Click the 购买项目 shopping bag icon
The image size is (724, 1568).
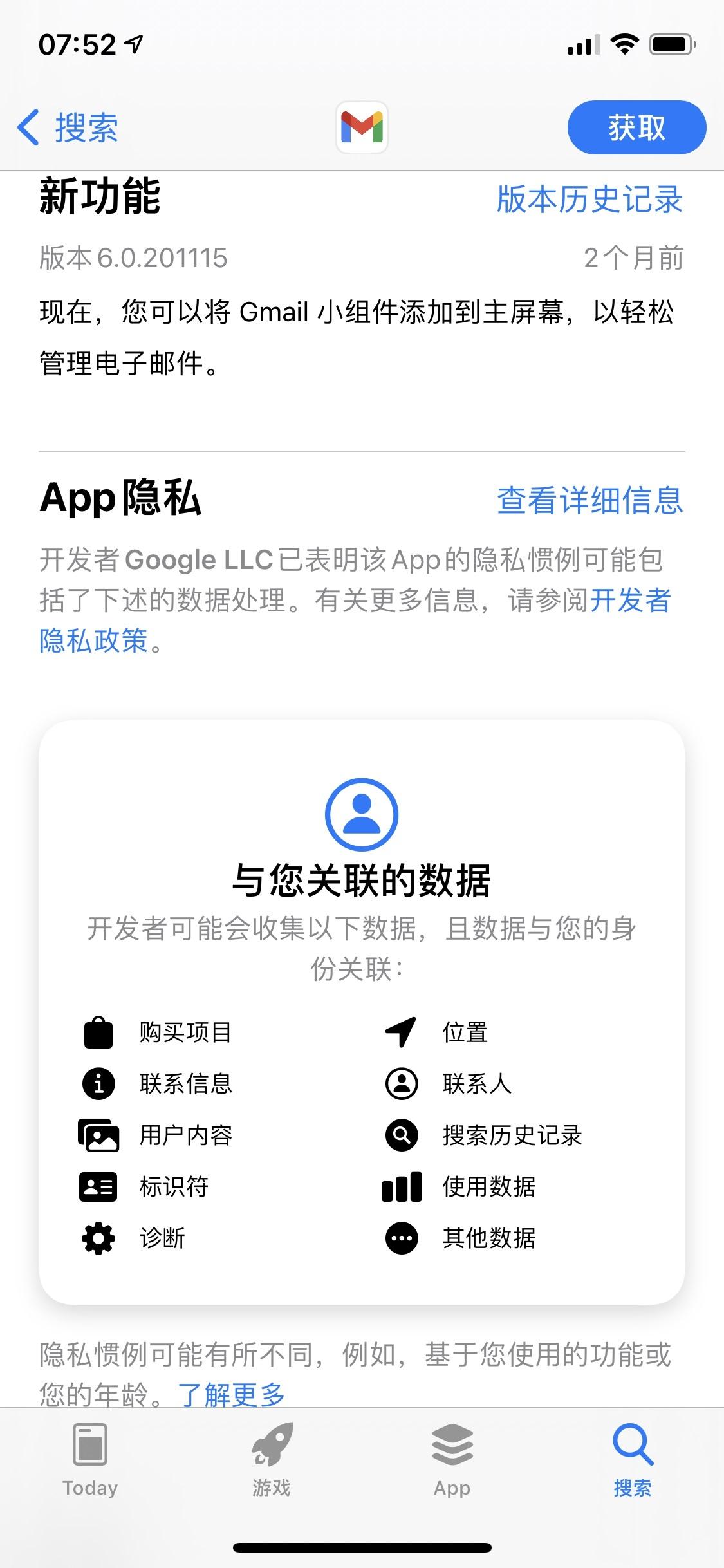point(98,1032)
